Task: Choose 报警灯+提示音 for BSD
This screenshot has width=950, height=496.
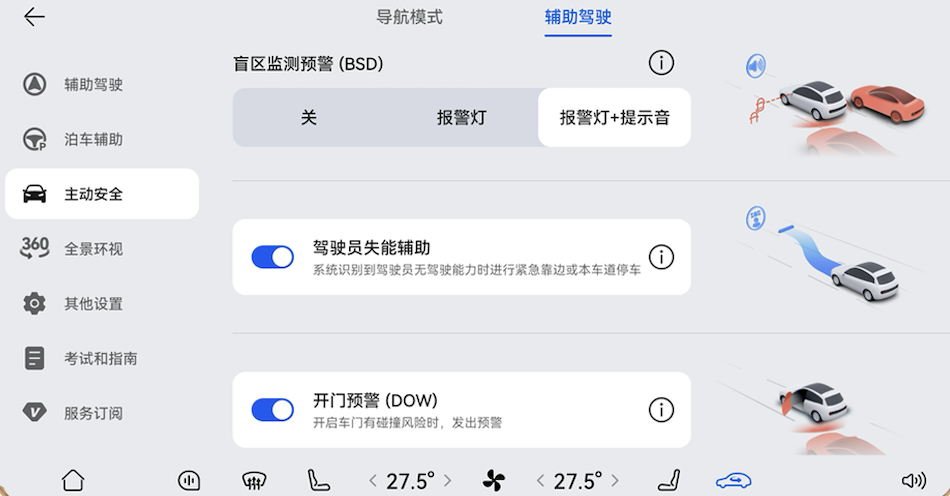Action: tap(614, 118)
